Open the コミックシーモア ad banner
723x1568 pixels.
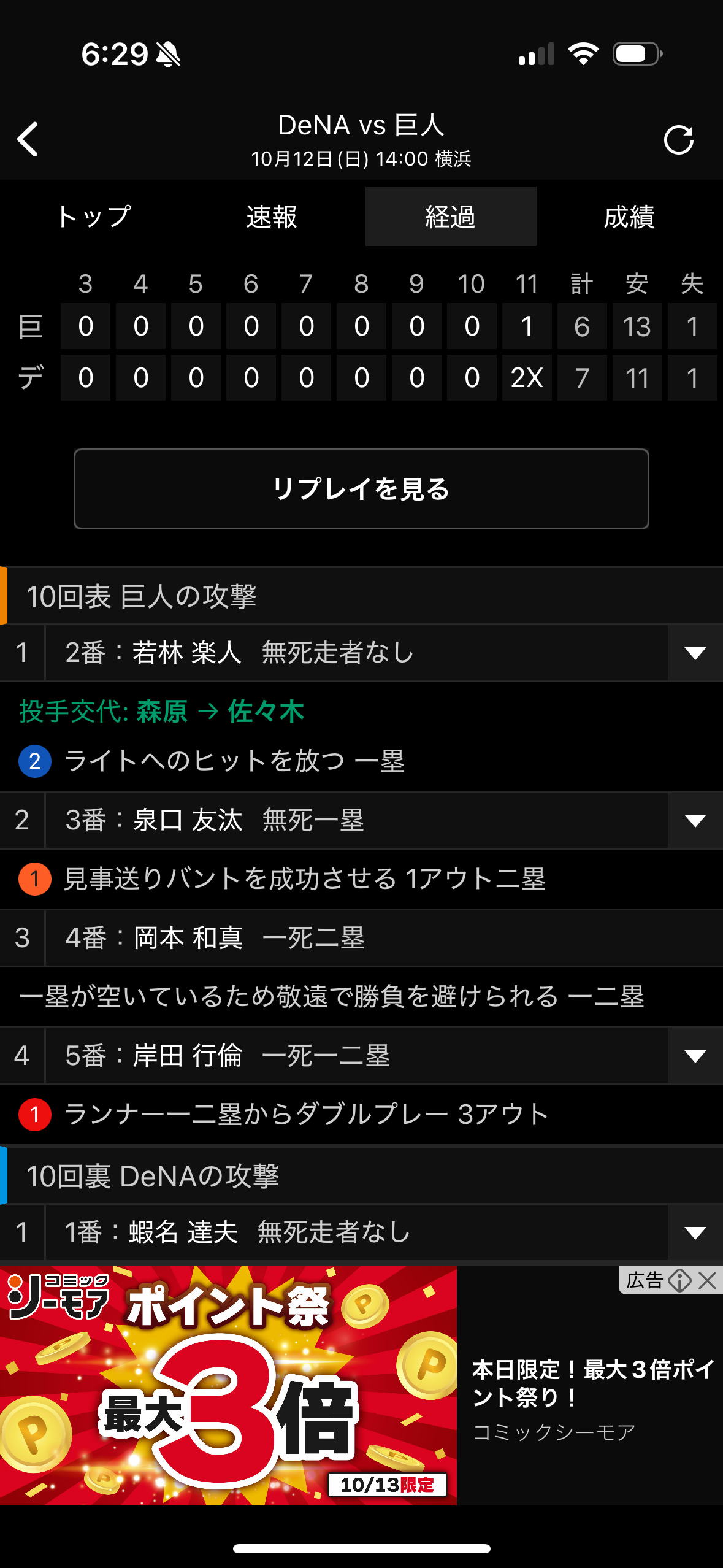point(228,1386)
